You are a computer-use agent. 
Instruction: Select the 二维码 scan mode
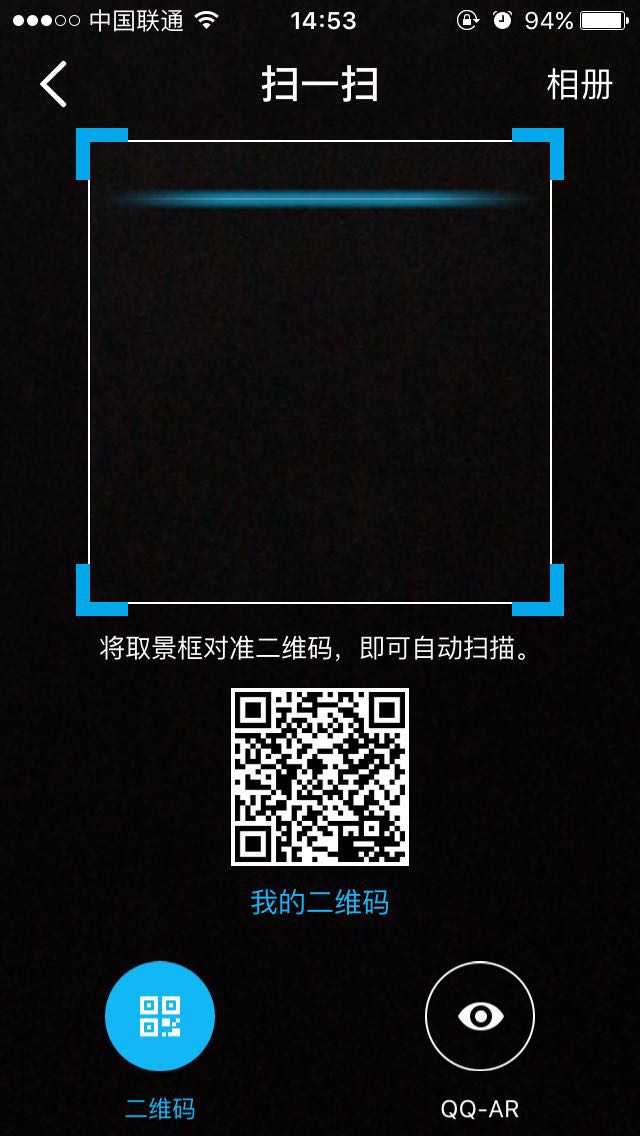pos(160,1016)
